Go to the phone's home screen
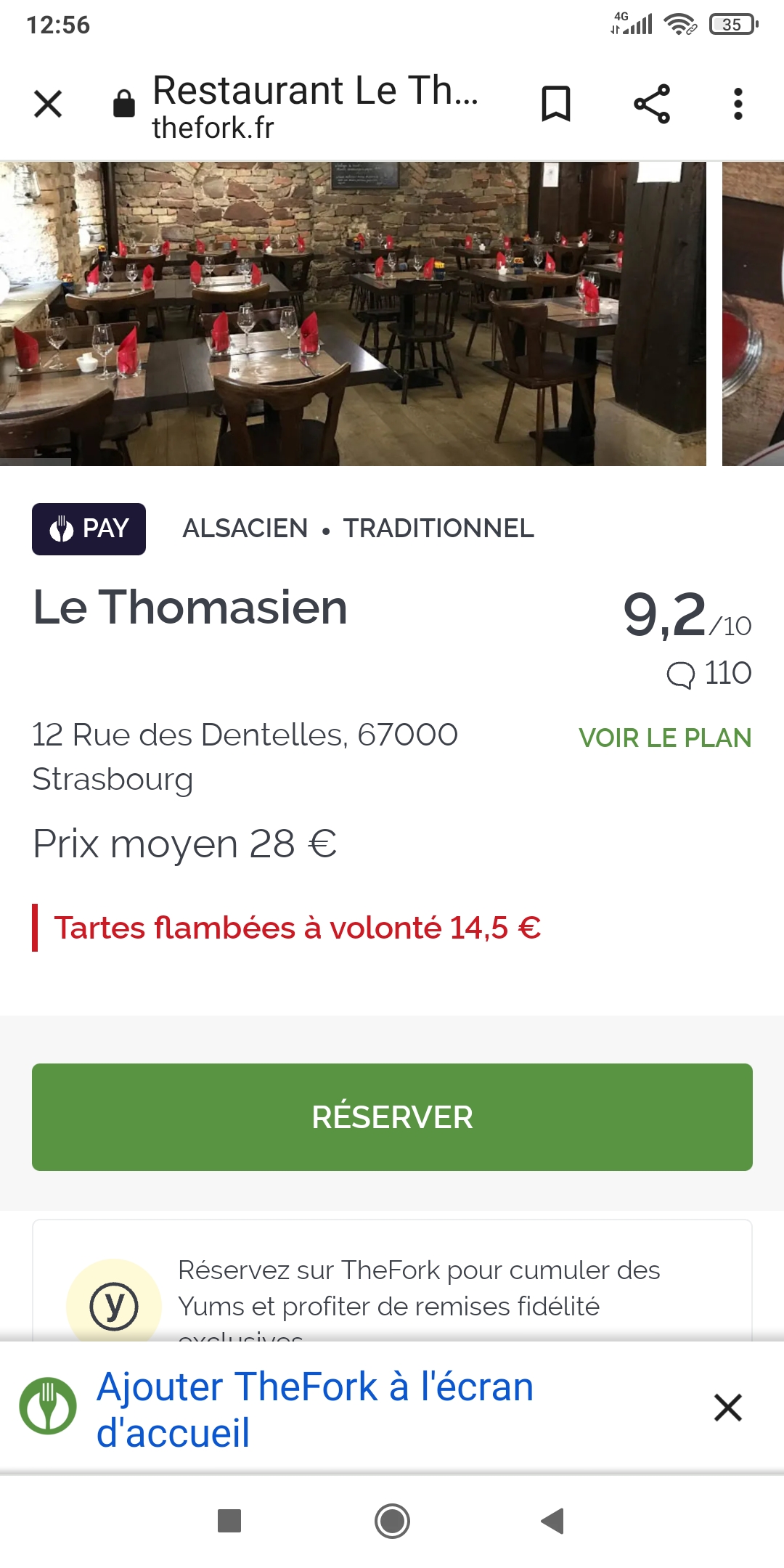The image size is (784, 1568). (392, 1521)
